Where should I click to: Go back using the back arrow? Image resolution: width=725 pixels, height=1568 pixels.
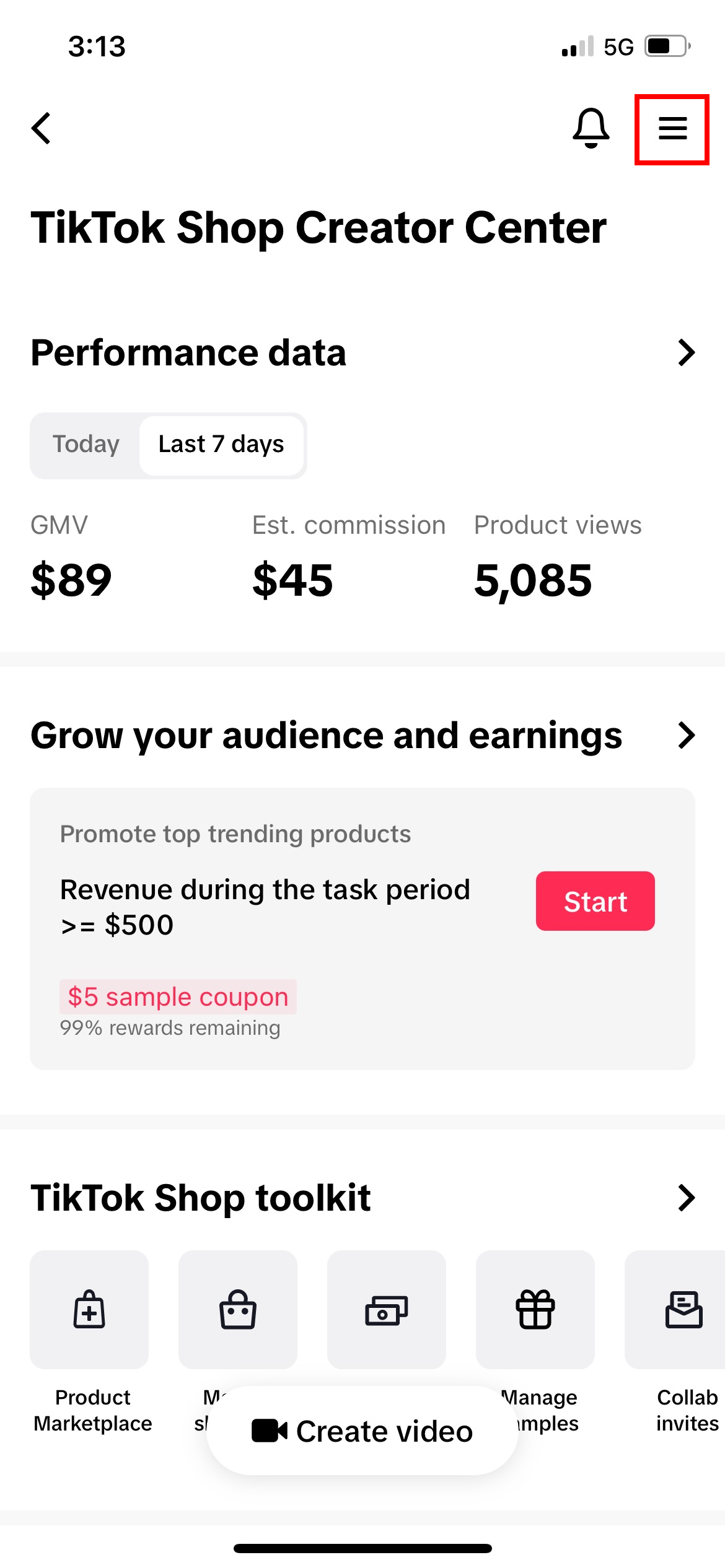pos(42,128)
